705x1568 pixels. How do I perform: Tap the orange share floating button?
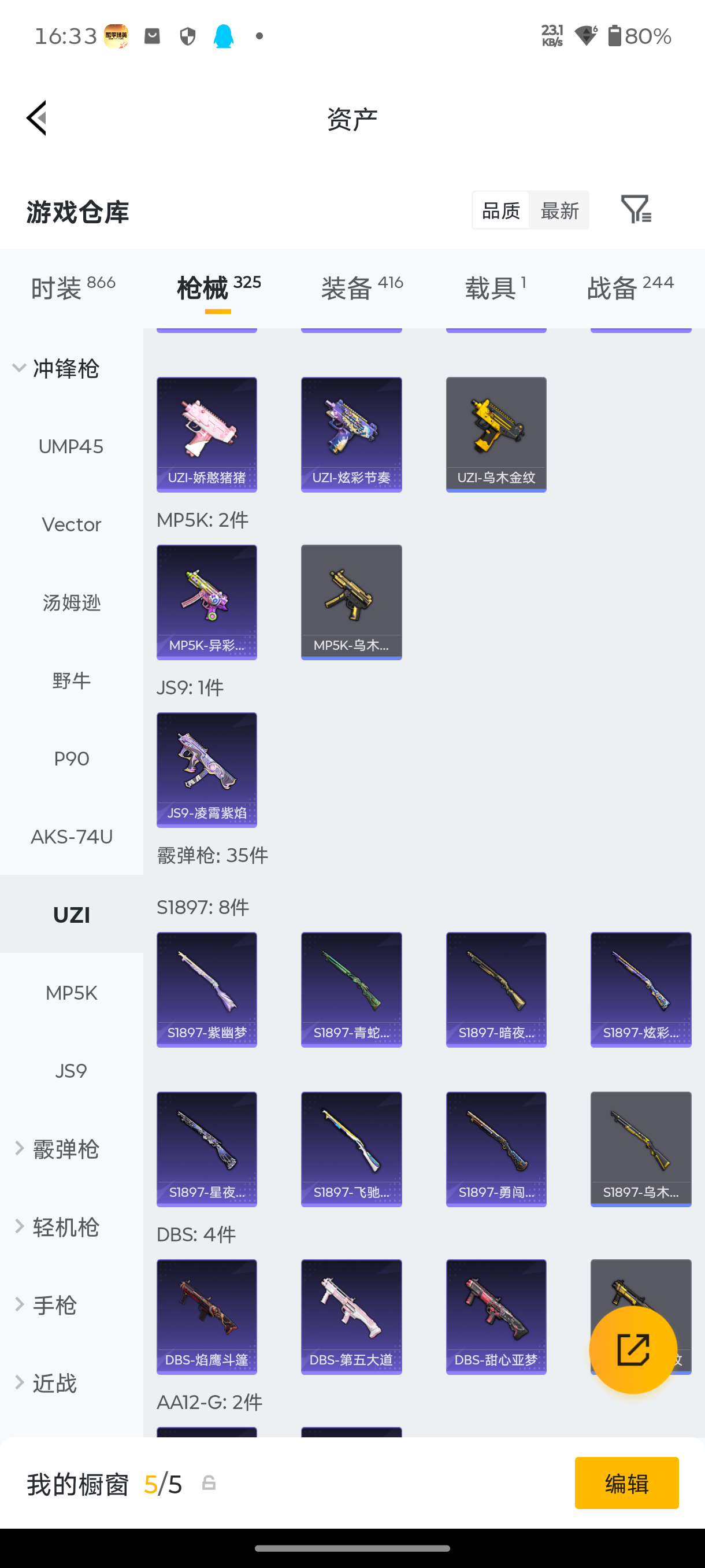coord(633,1349)
